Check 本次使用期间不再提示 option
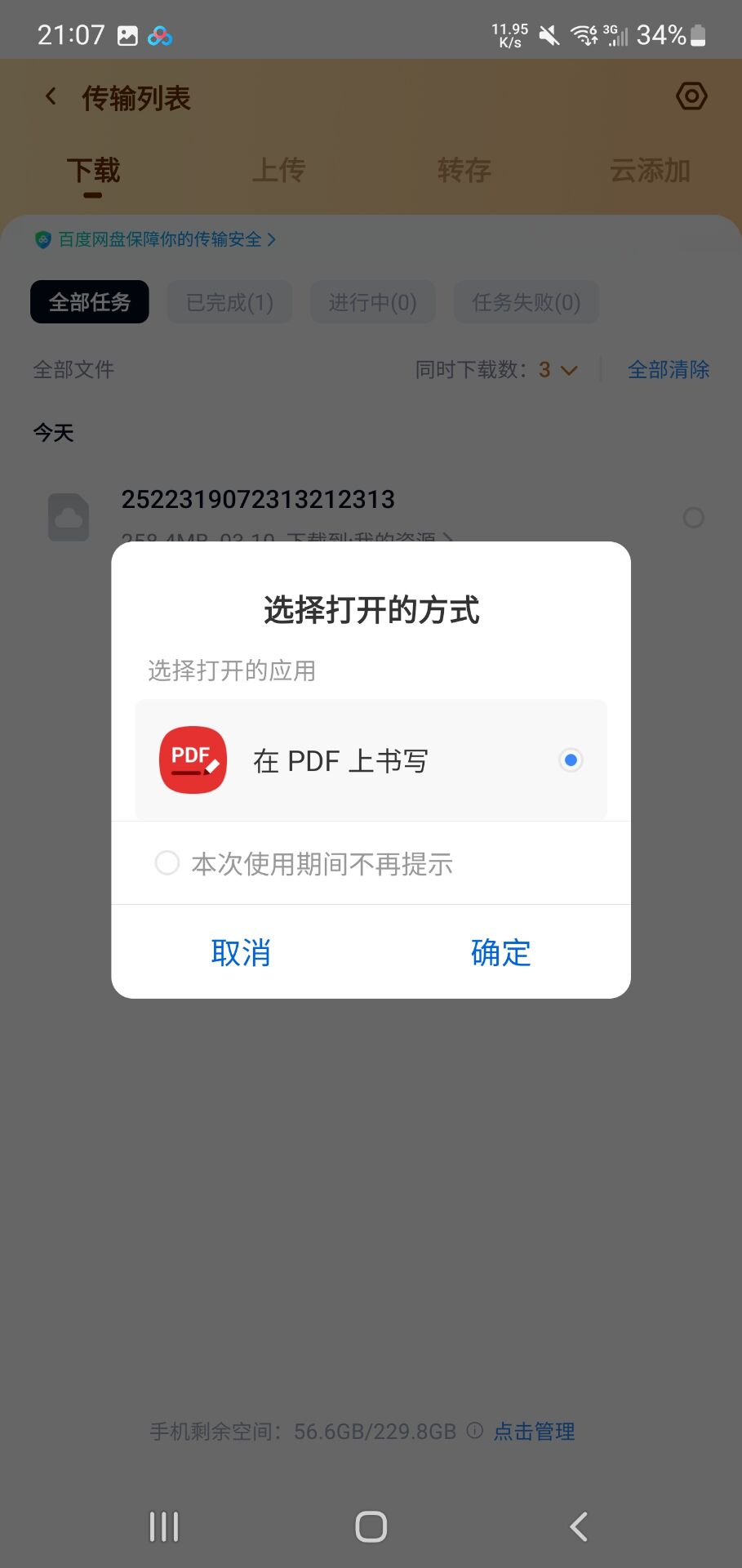Screen dimensions: 742x1568 [x=167, y=863]
